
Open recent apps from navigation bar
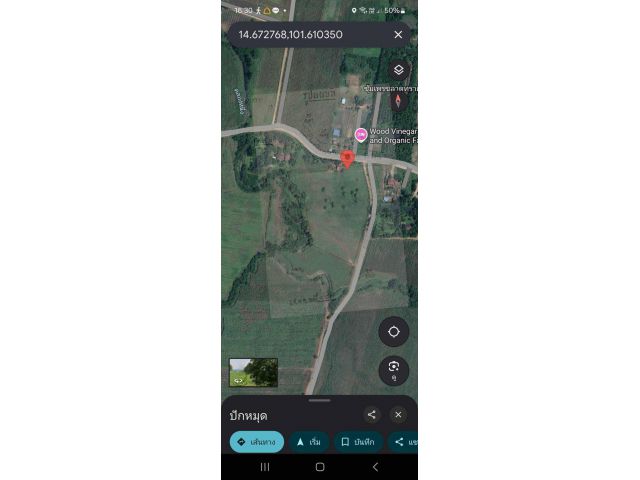click(x=265, y=467)
